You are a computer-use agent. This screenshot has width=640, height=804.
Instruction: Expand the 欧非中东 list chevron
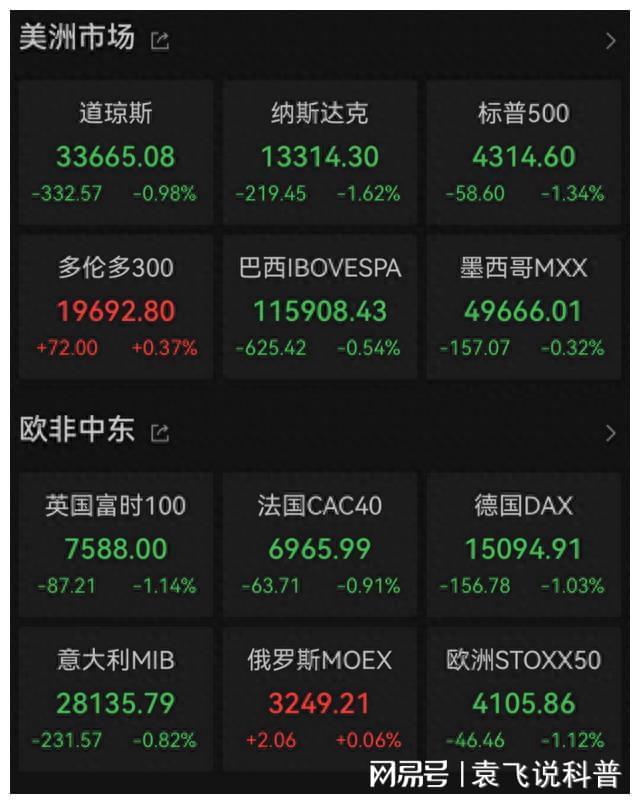click(611, 433)
